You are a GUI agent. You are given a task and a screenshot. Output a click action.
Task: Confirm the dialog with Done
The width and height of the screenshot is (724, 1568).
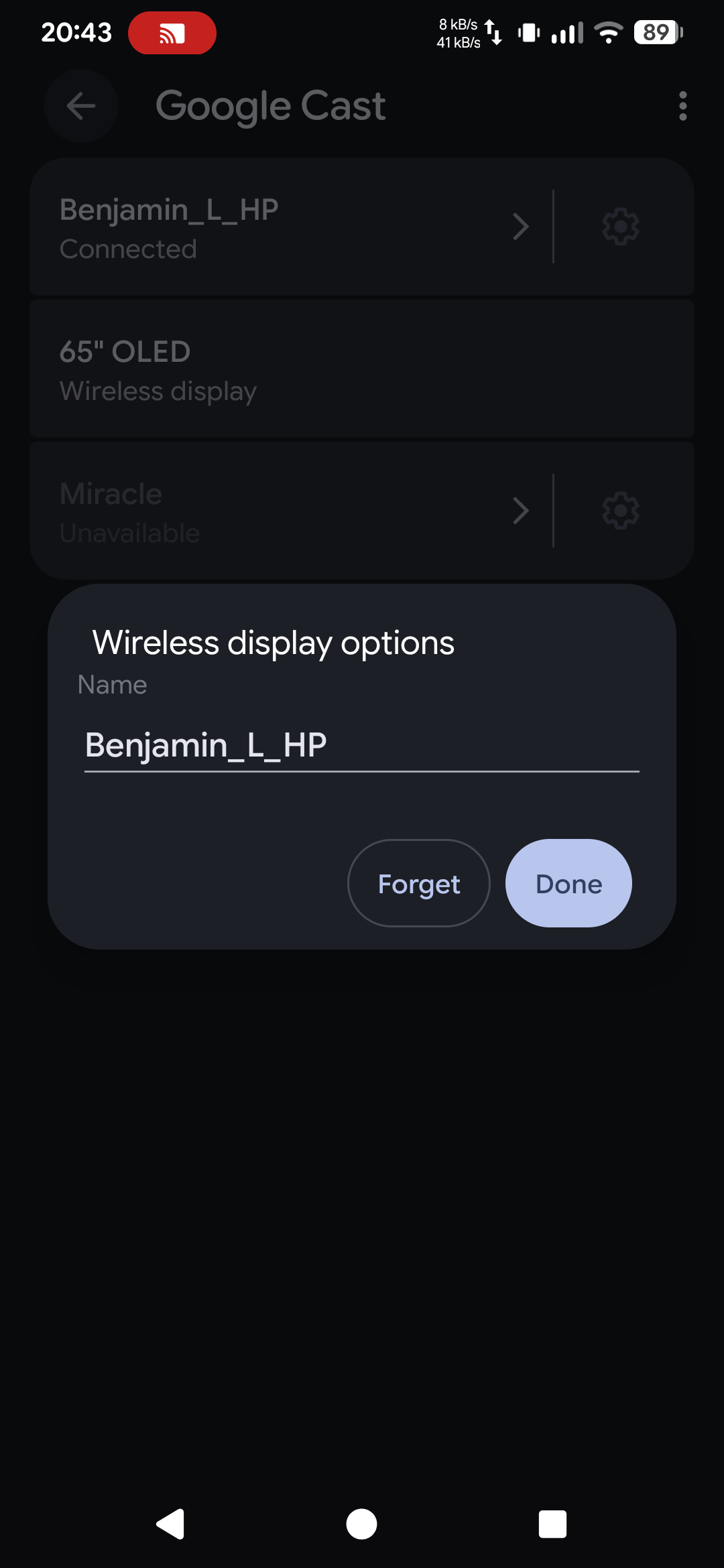pos(568,883)
